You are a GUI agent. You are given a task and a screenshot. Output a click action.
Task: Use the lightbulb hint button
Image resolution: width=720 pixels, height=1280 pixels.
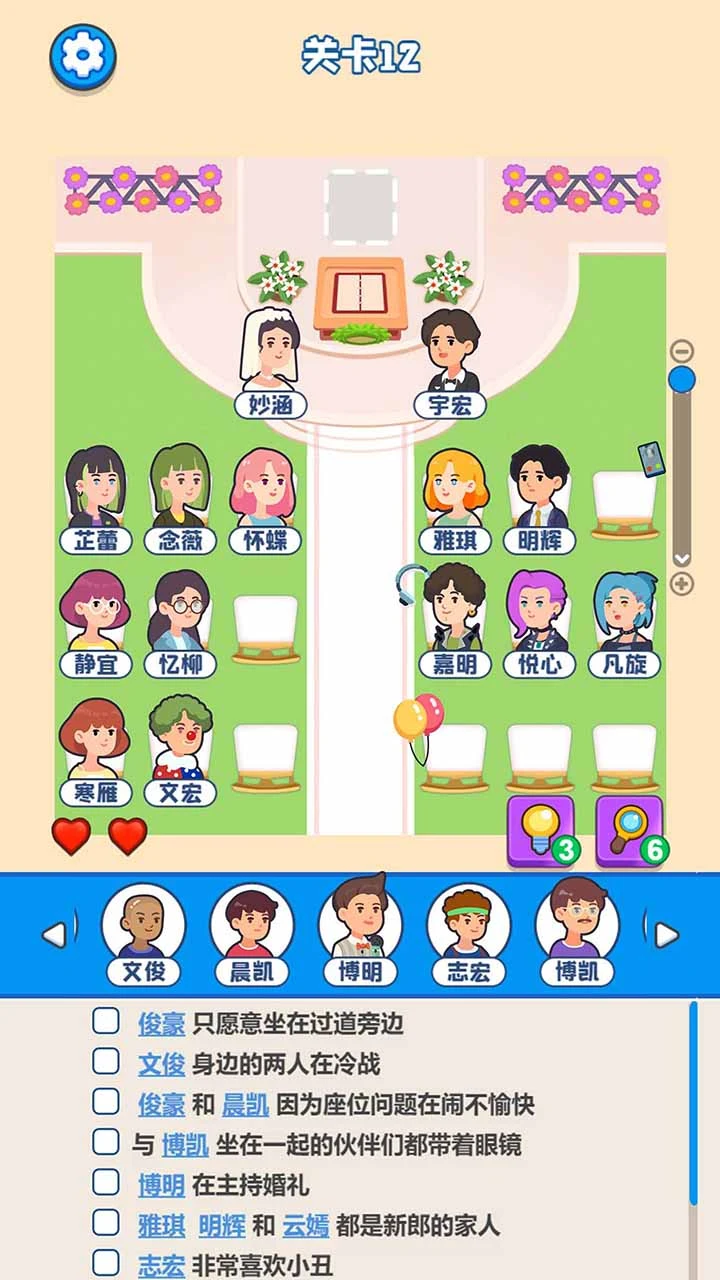click(541, 829)
